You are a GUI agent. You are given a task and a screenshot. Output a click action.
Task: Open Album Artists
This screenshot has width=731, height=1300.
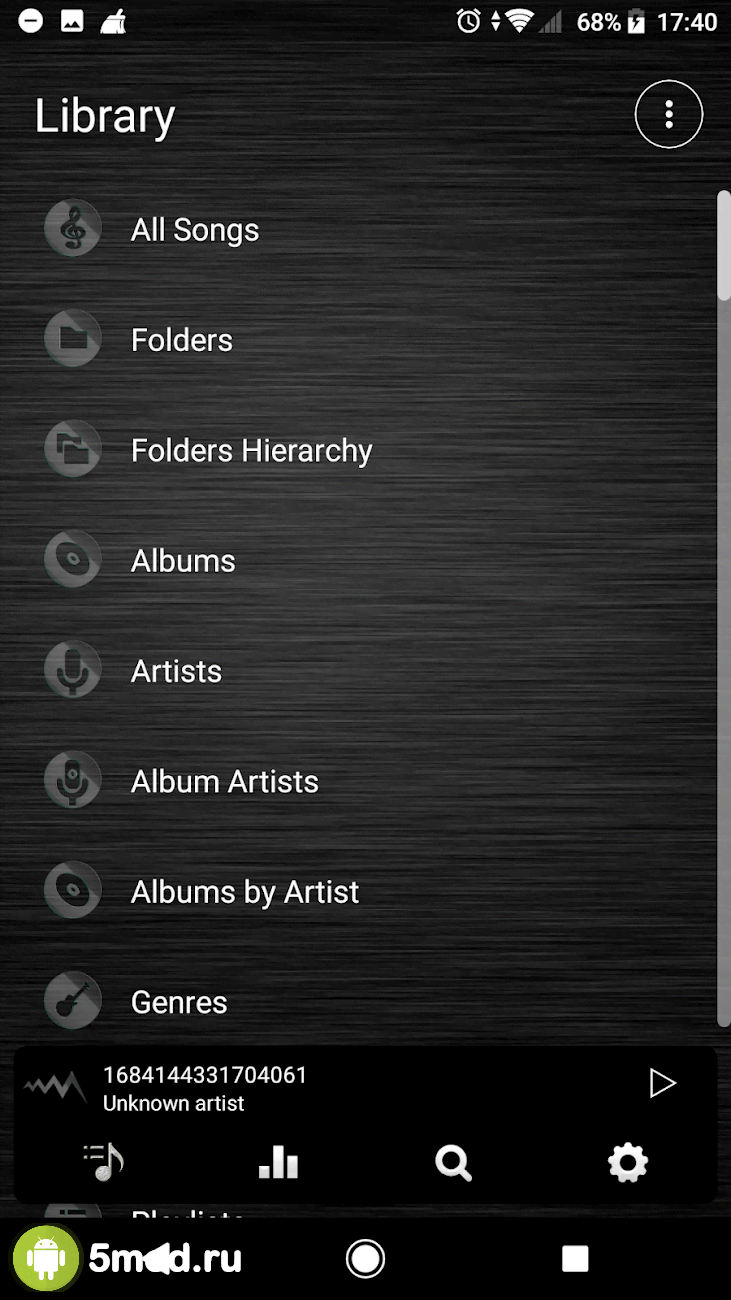tap(224, 782)
